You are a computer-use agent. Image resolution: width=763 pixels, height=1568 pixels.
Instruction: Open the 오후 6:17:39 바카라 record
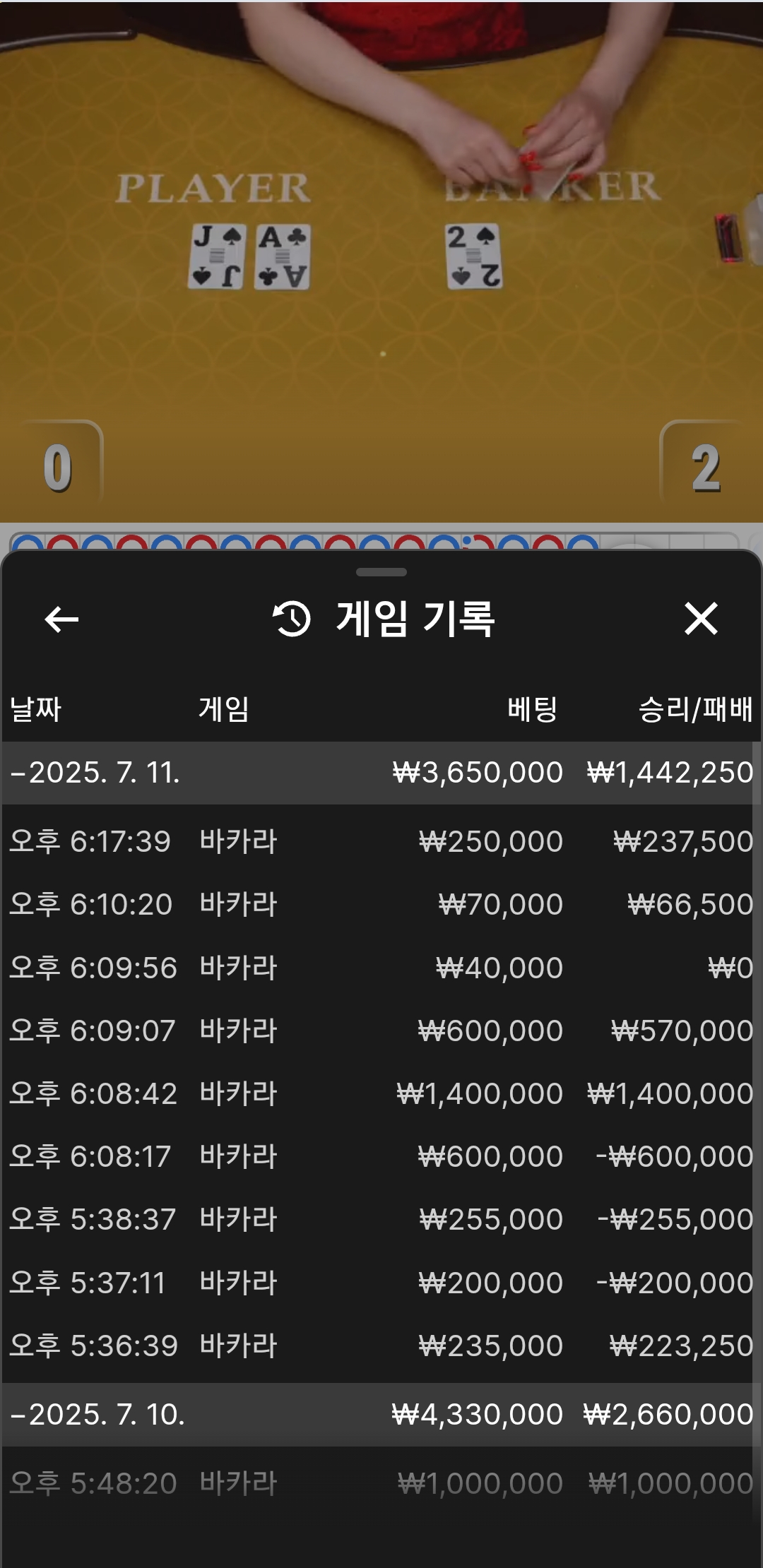pos(380,841)
